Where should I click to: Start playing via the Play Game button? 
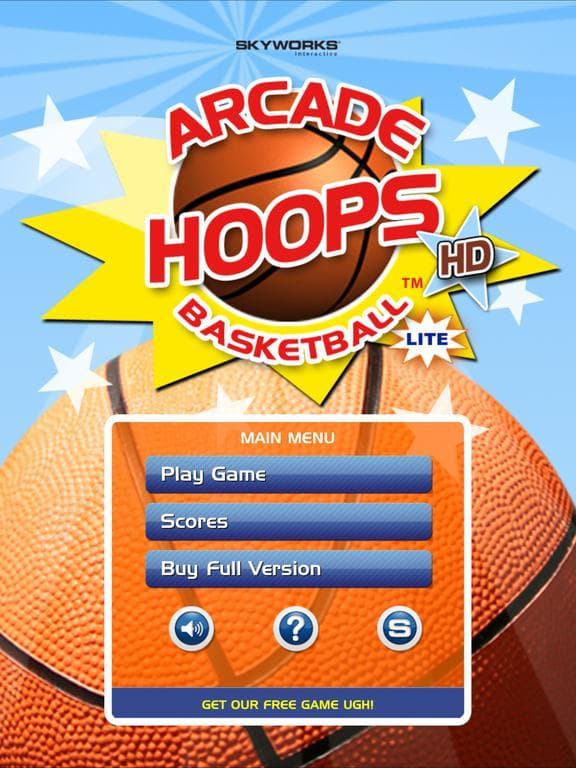click(x=289, y=474)
